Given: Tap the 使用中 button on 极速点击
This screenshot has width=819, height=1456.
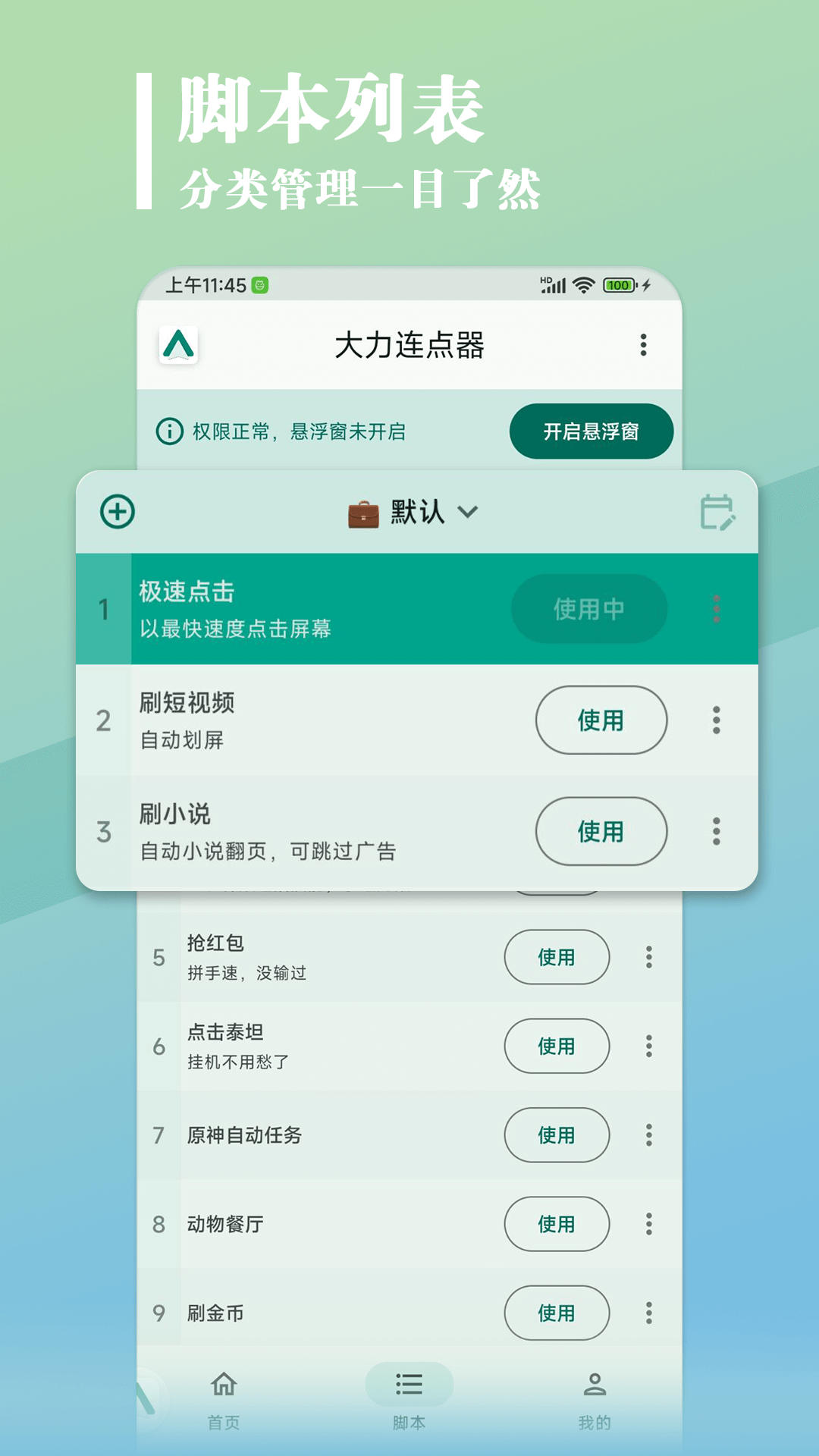Looking at the screenshot, I should tap(590, 608).
